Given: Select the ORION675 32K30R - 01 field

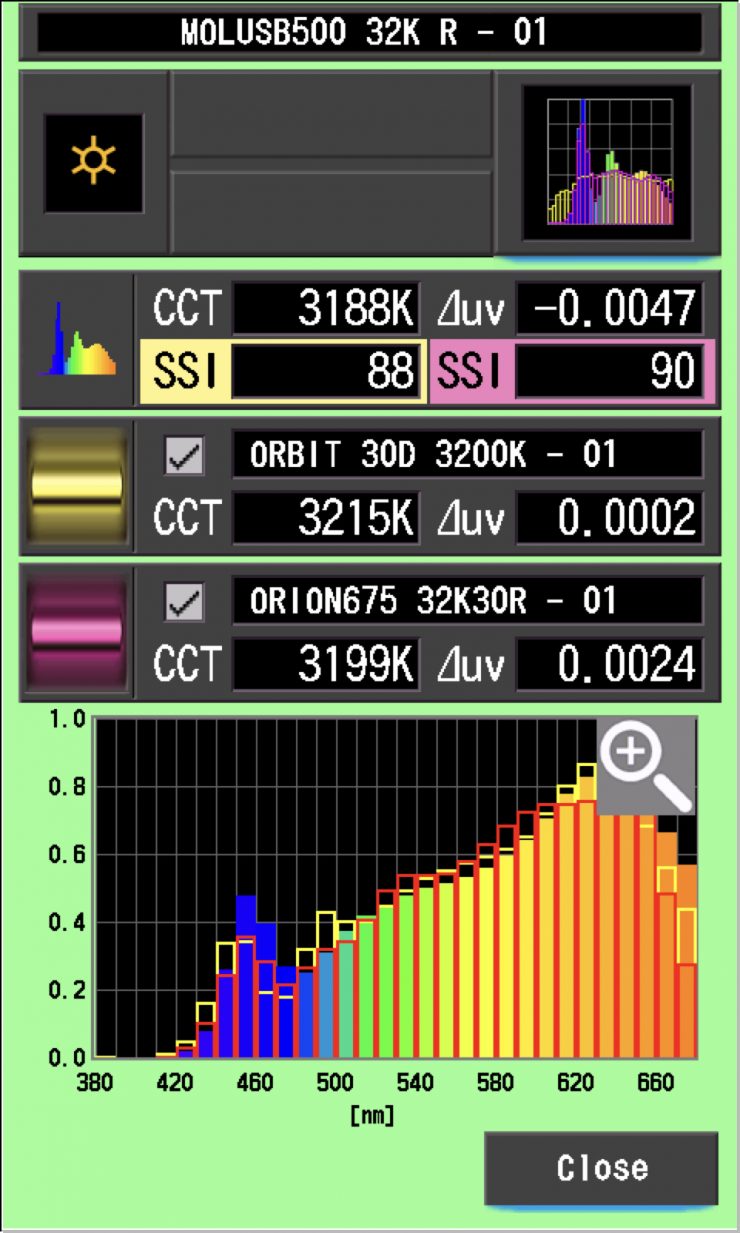Looking at the screenshot, I should tap(466, 603).
